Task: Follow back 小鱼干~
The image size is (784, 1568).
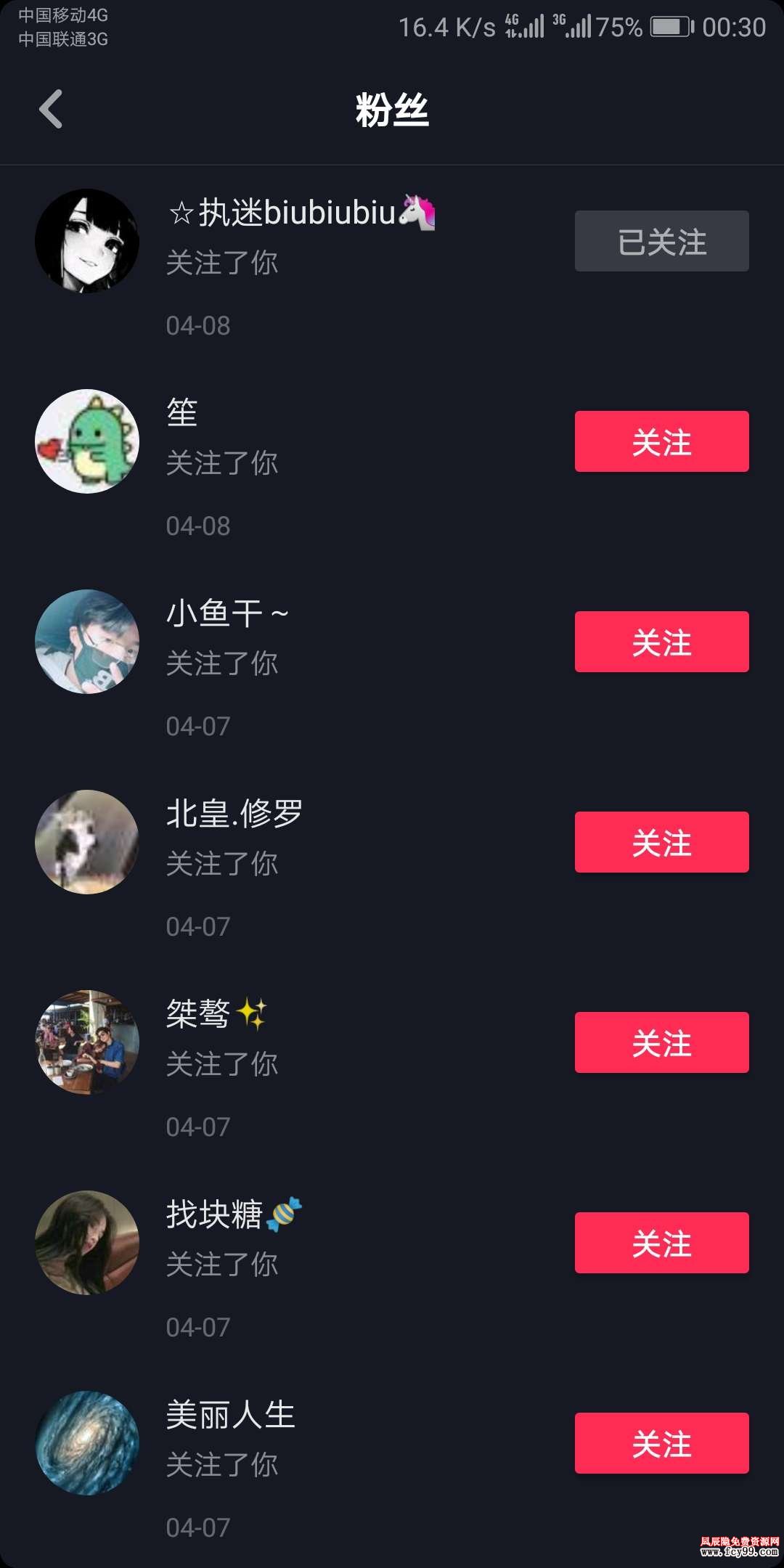Action: point(661,642)
